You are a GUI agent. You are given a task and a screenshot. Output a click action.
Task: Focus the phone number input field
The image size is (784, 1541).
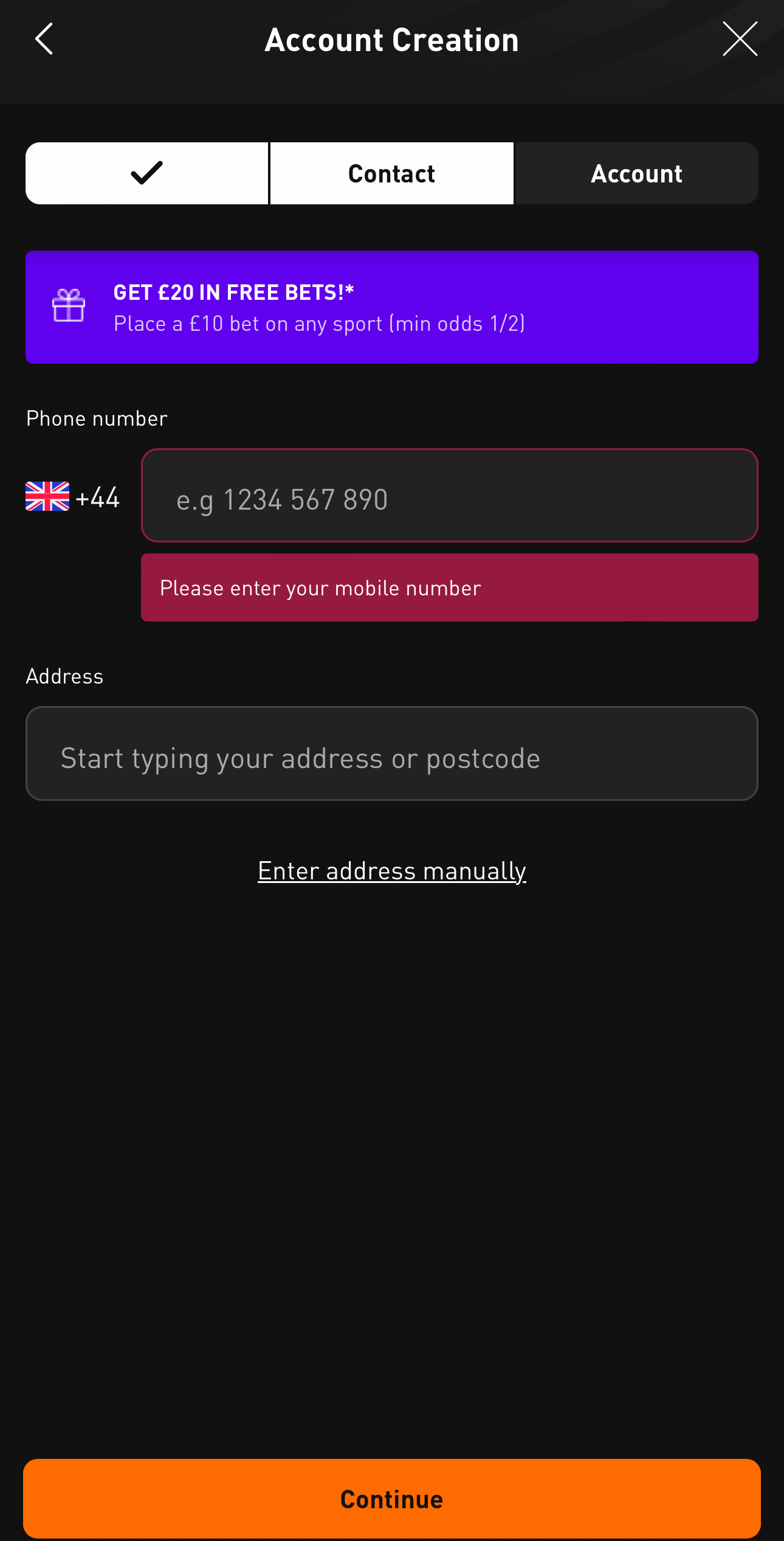(x=450, y=497)
